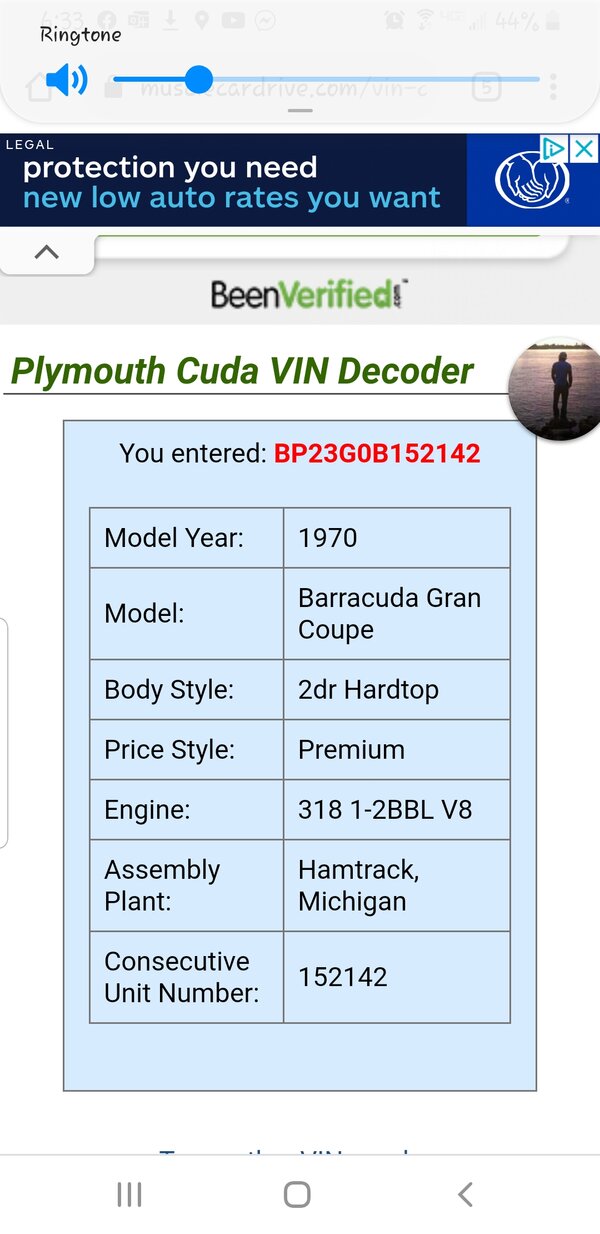600x1234 pixels.
Task: Close the Allstate ad banner
Action: pos(584,149)
